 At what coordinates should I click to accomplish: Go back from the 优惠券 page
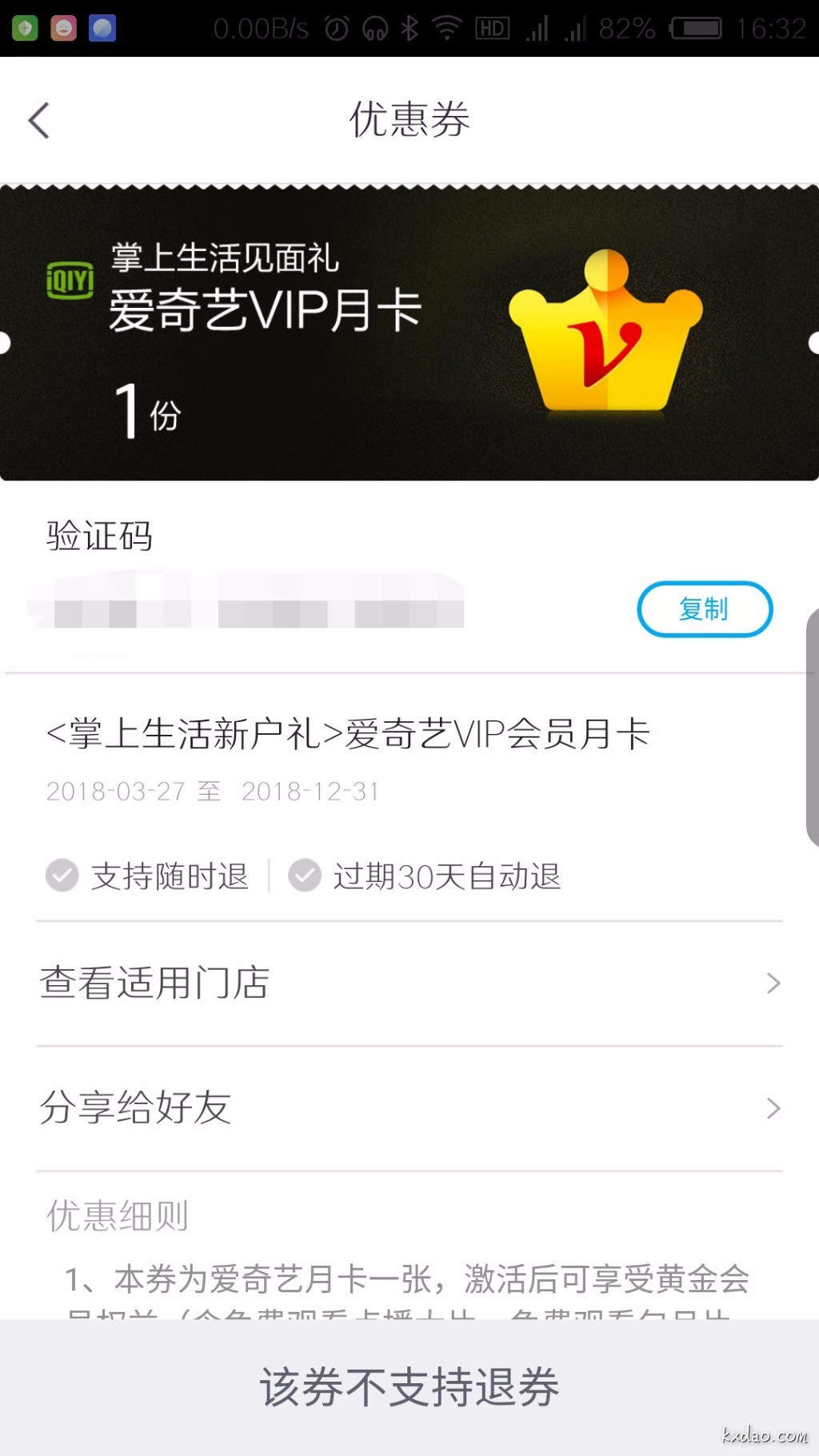tap(38, 121)
